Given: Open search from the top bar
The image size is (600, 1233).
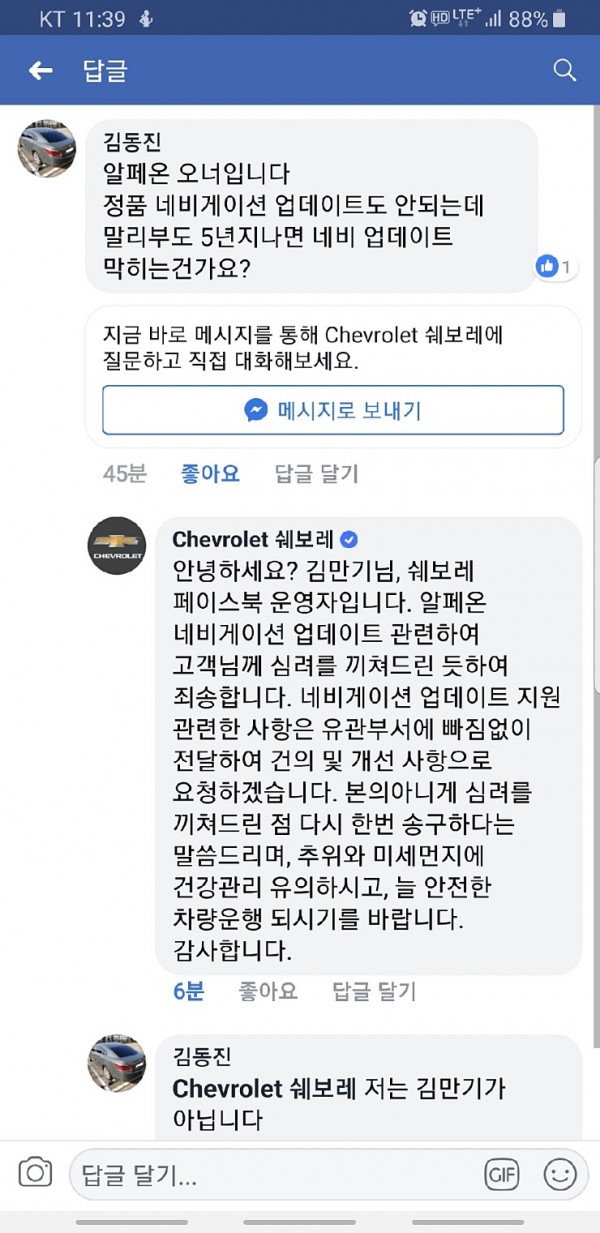Looking at the screenshot, I should tap(565, 70).
